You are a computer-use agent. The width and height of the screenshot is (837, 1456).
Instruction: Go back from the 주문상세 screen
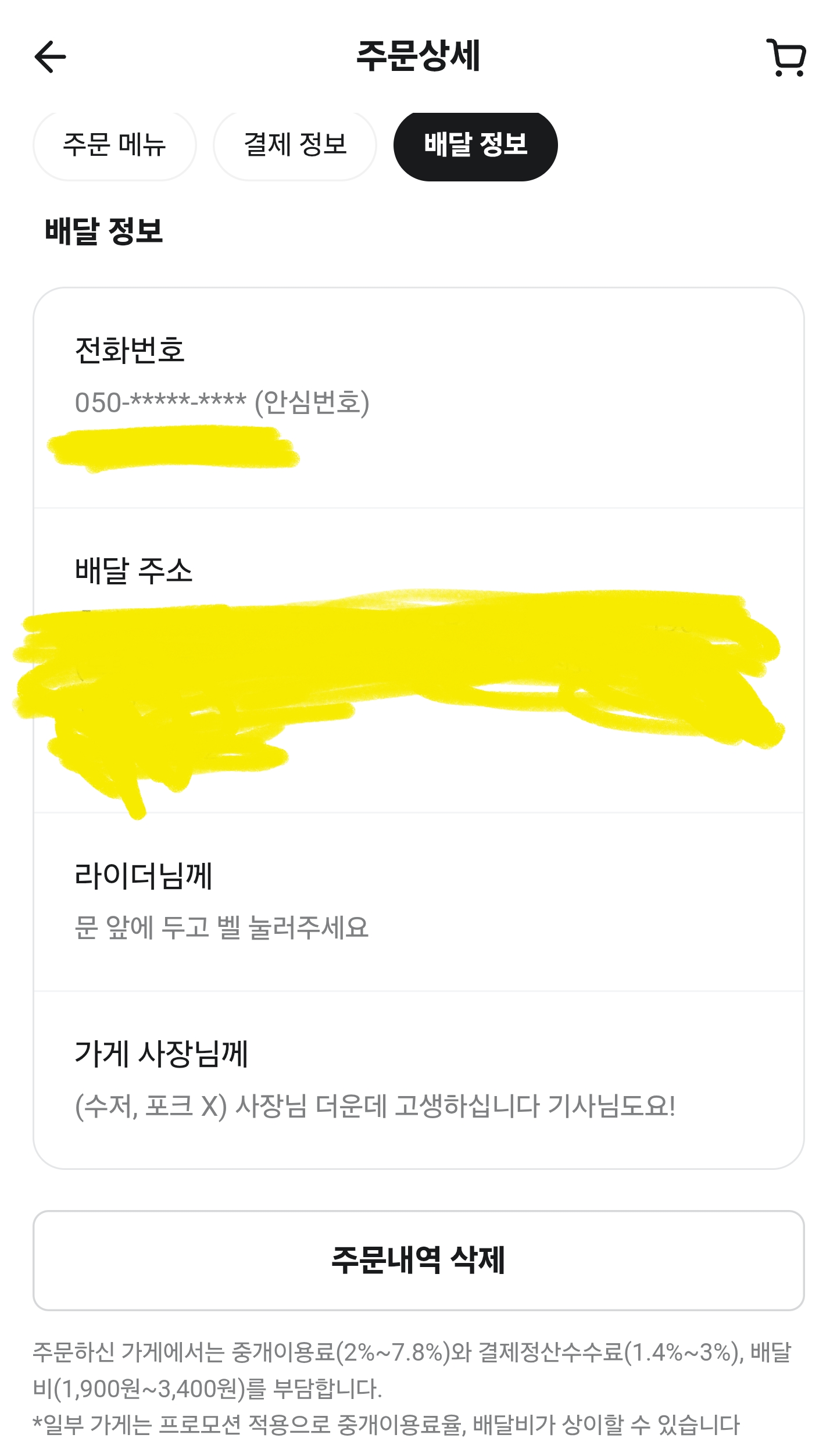[51, 57]
